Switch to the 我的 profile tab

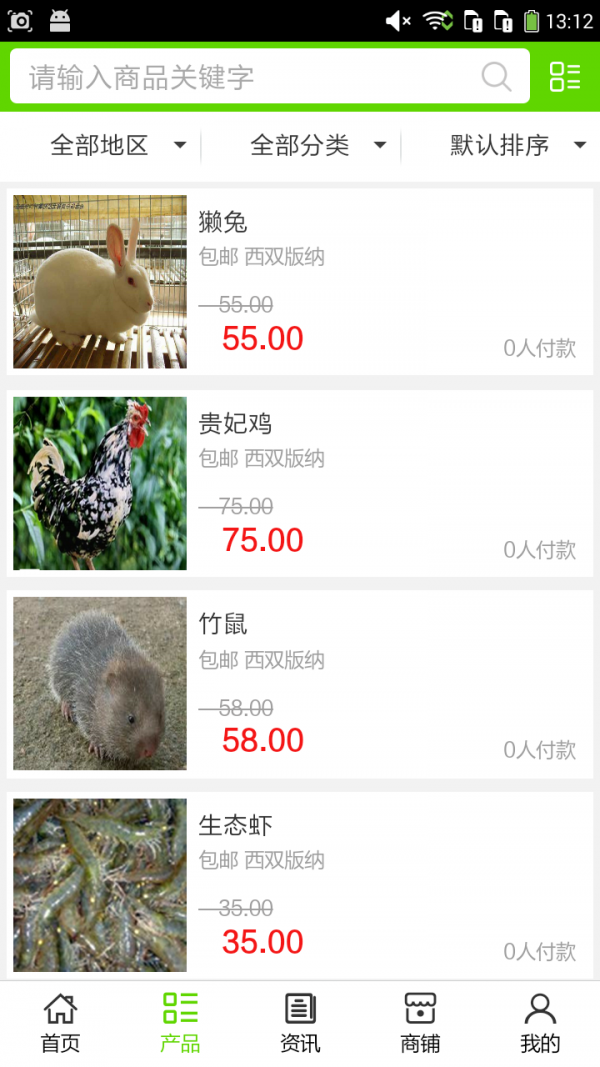point(540,1023)
